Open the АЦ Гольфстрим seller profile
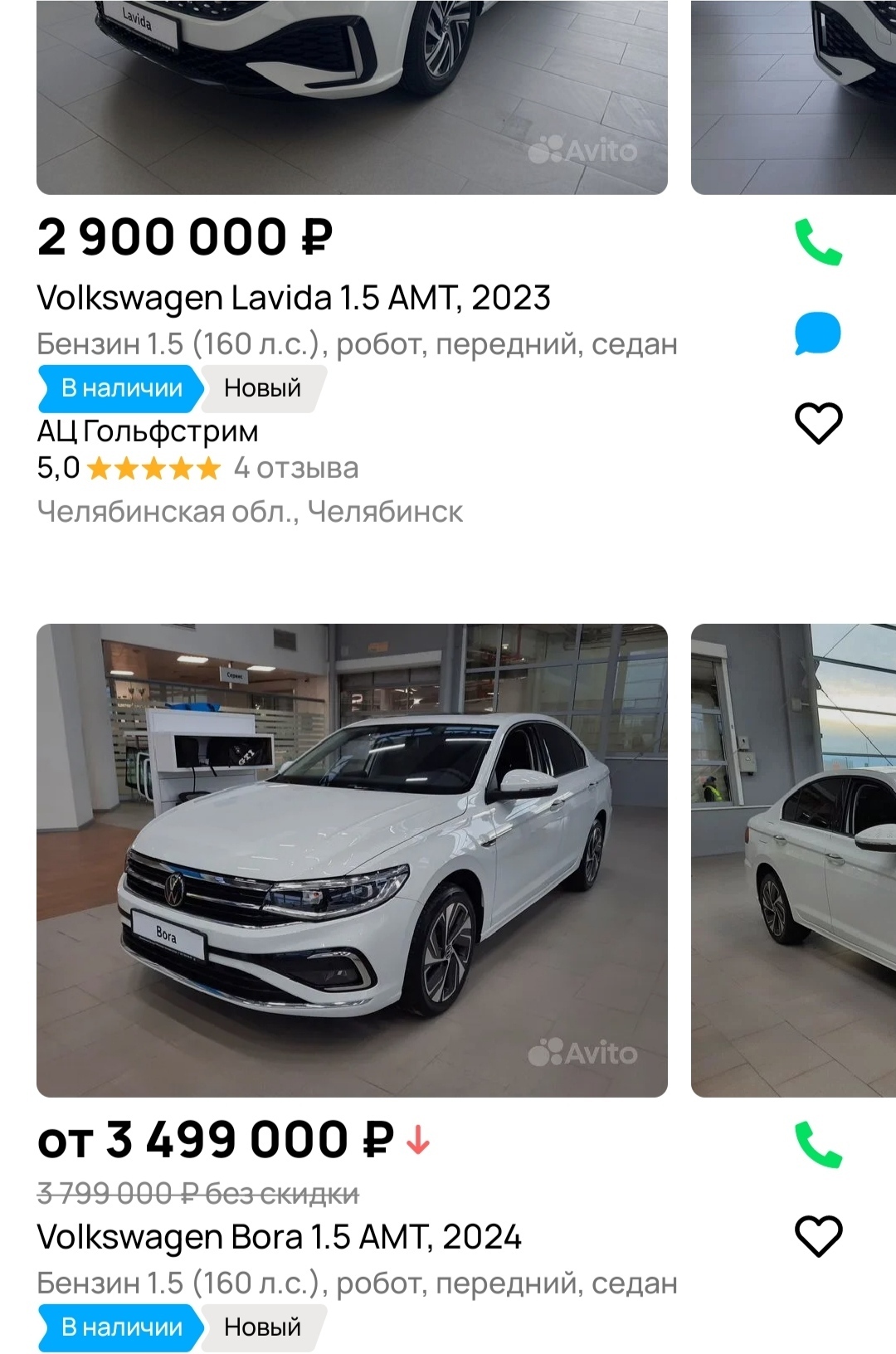This screenshot has height=1354, width=896. (148, 431)
